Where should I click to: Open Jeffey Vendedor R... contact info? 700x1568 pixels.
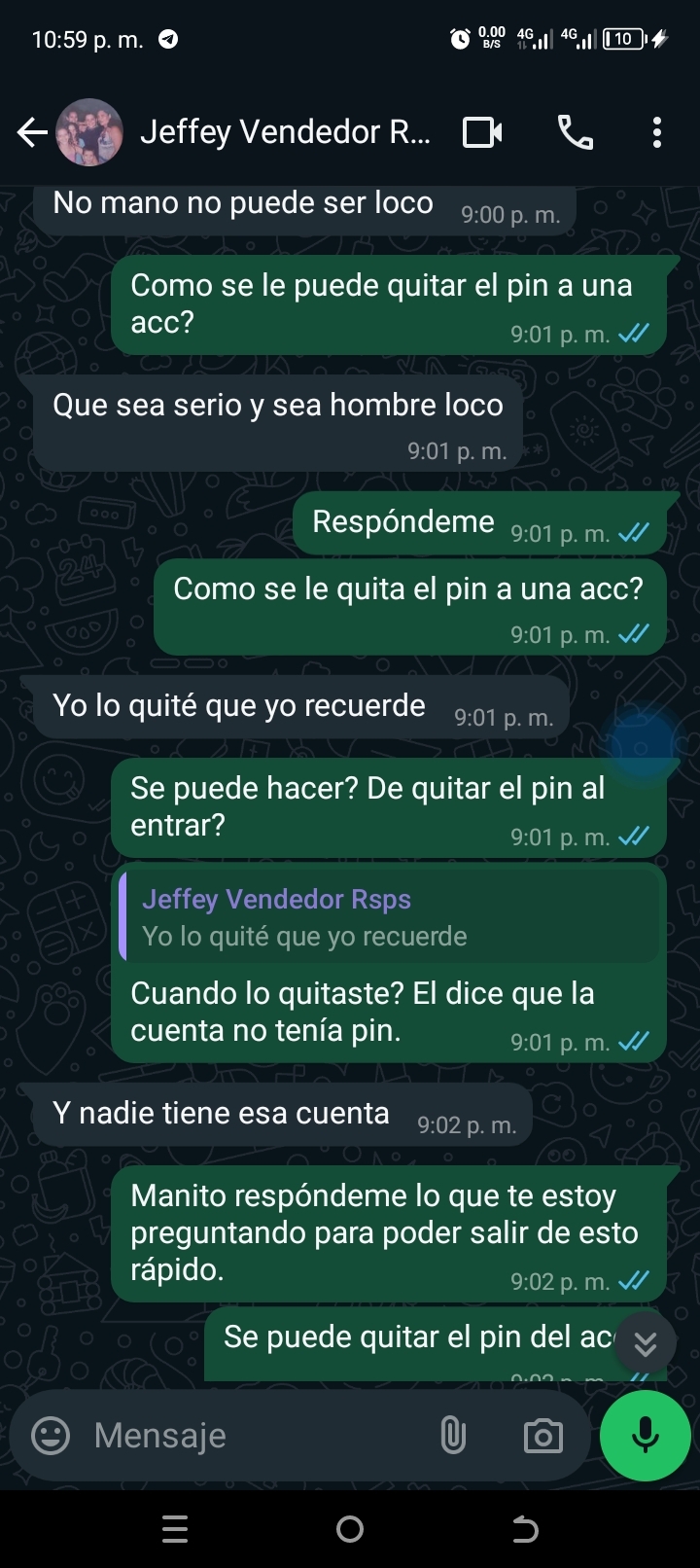tap(285, 132)
